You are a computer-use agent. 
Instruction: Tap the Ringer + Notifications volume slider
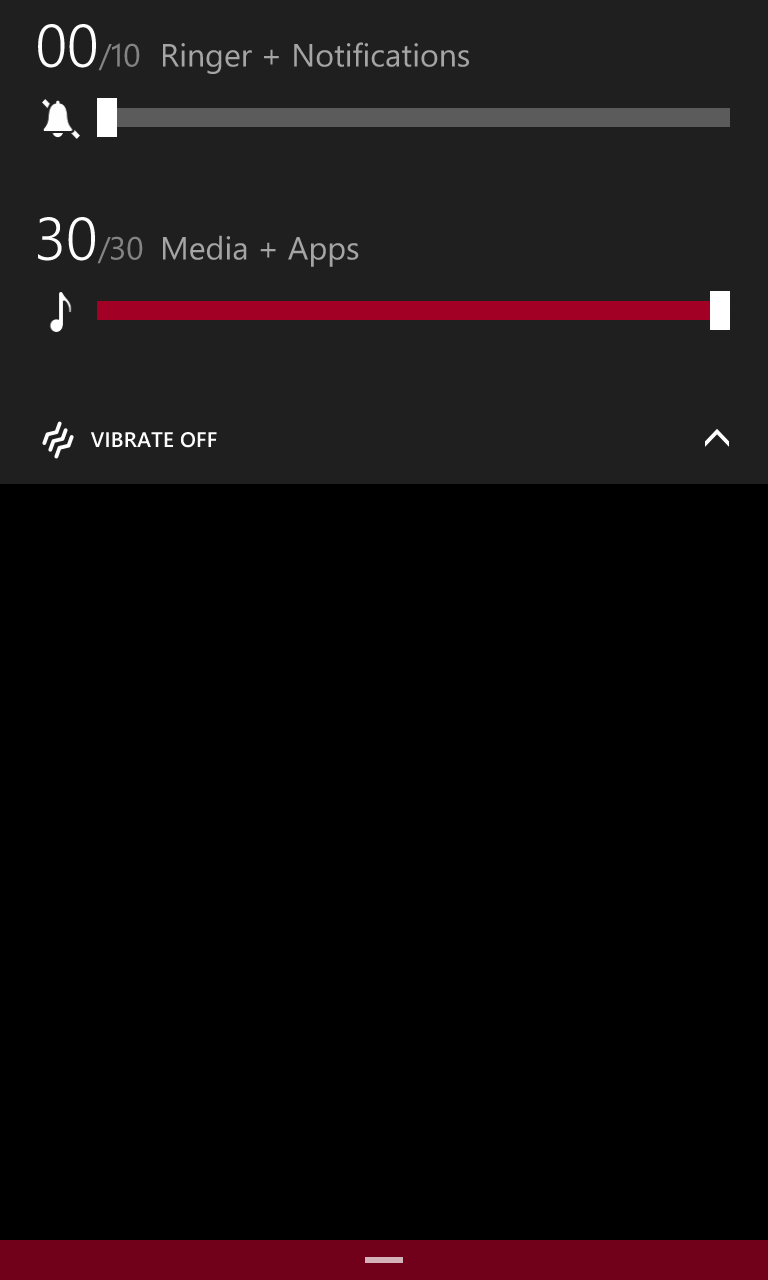pos(413,117)
